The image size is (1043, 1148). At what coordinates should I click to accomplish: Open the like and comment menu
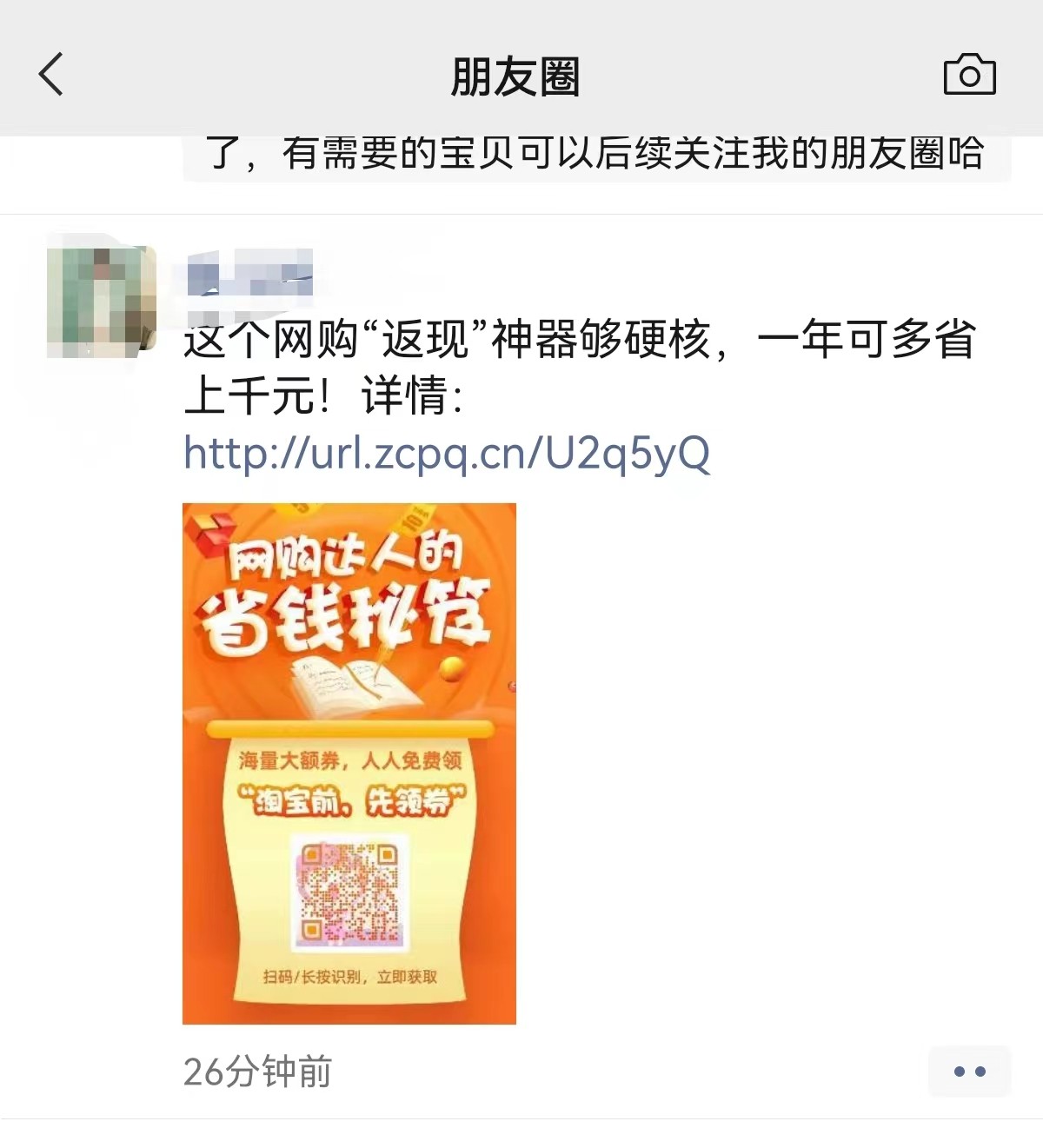(969, 1072)
